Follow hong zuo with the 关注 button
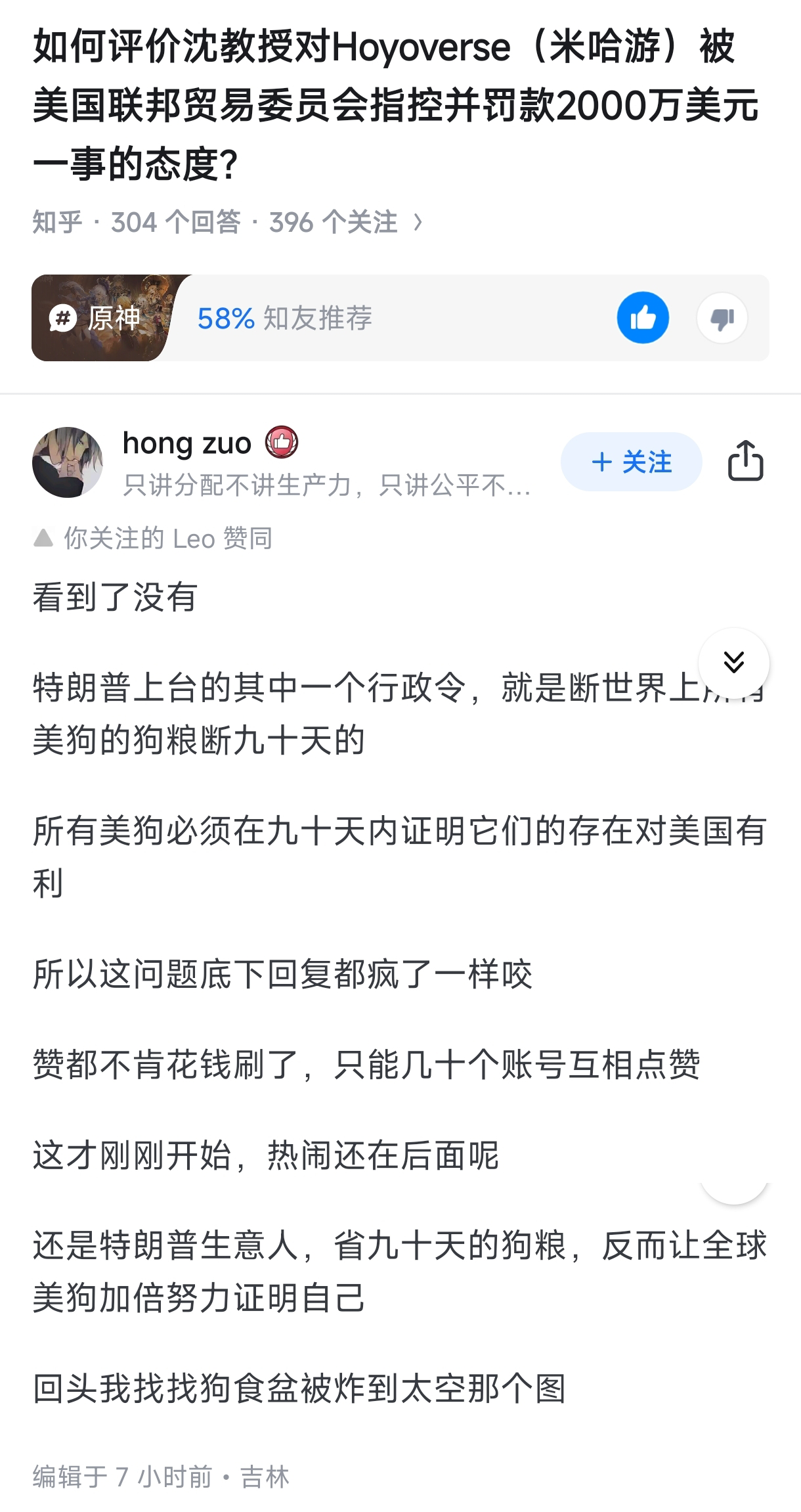801x1512 pixels. tap(631, 462)
